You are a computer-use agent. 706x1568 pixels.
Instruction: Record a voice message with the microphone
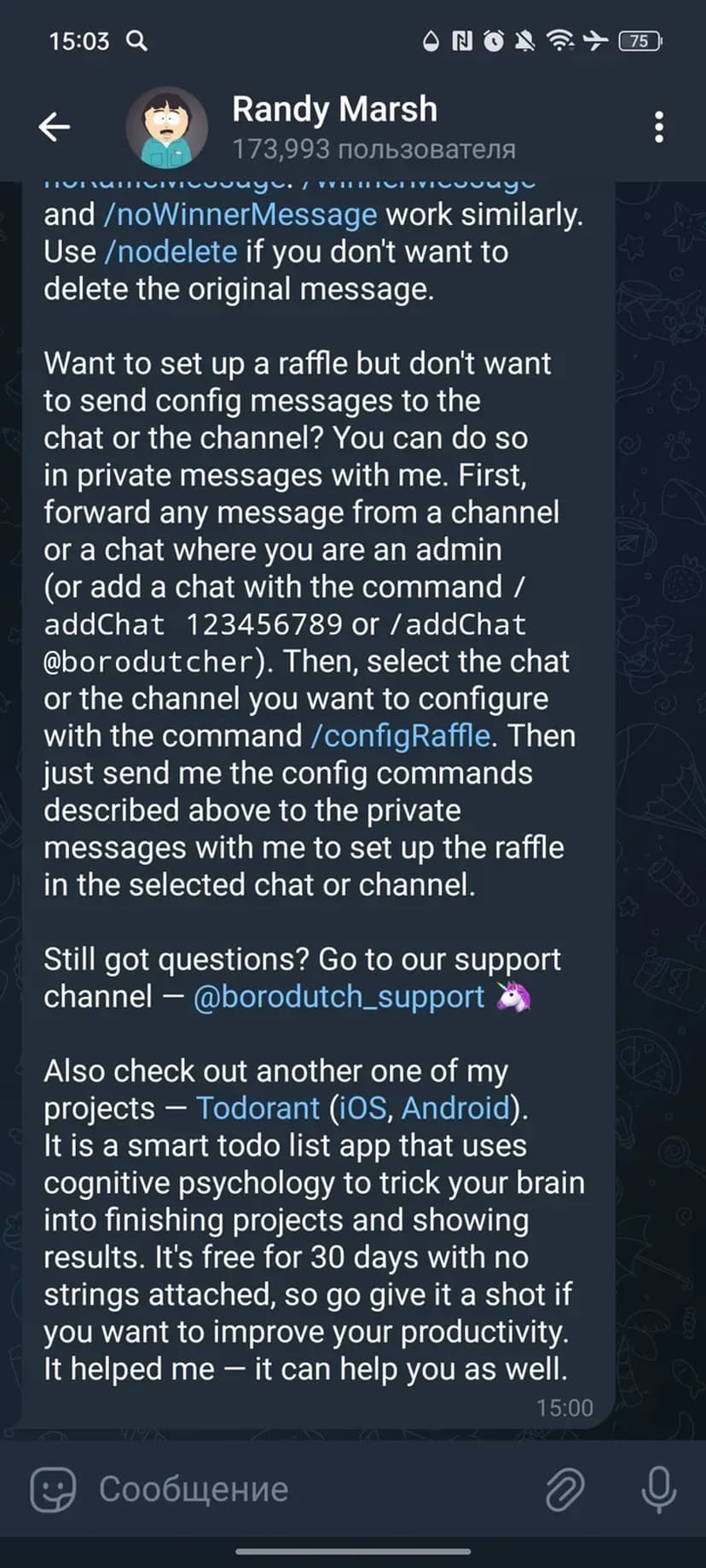[658, 1490]
